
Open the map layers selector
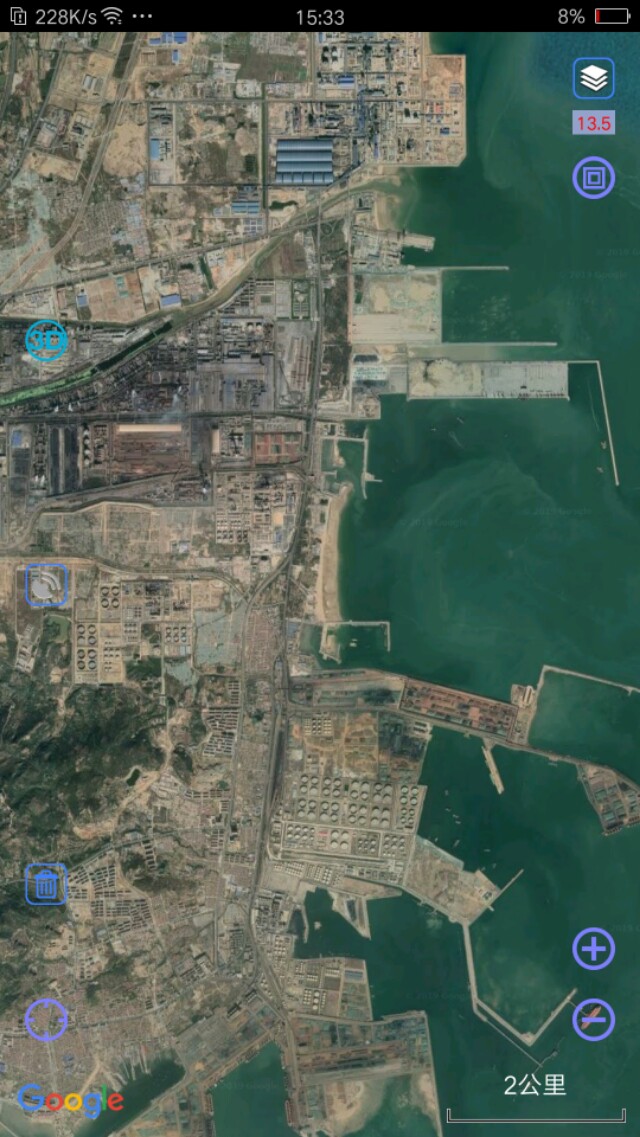(x=594, y=78)
